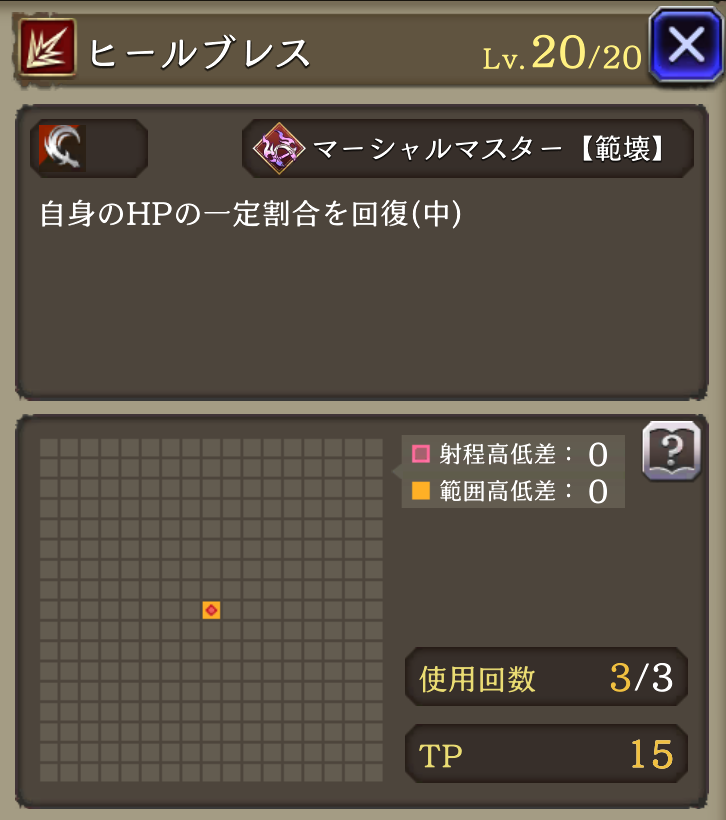Open the range help book icon
Image resolution: width=726 pixels, height=820 pixels.
[x=670, y=452]
